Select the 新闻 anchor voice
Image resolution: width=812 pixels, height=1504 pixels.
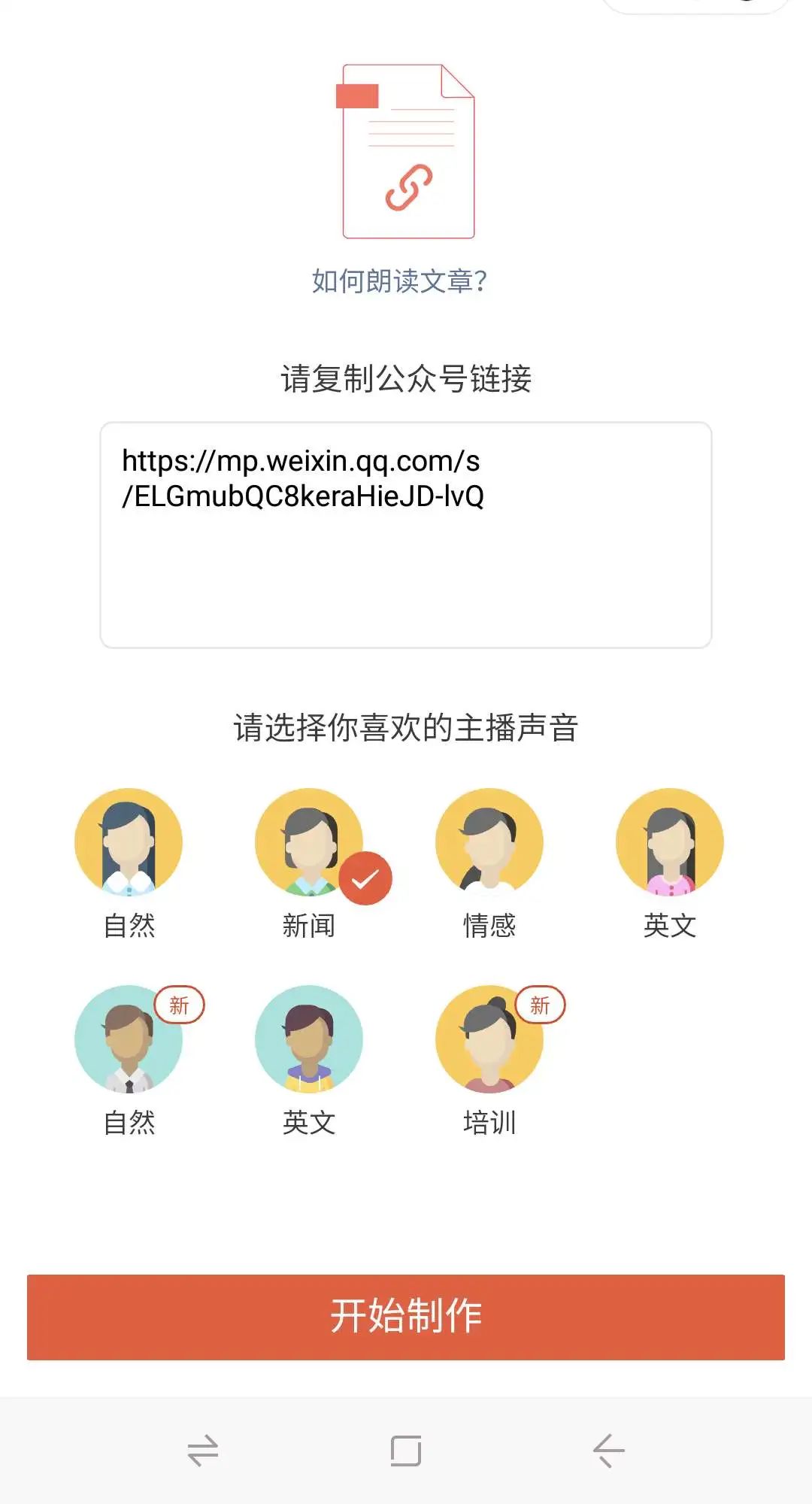(x=309, y=842)
